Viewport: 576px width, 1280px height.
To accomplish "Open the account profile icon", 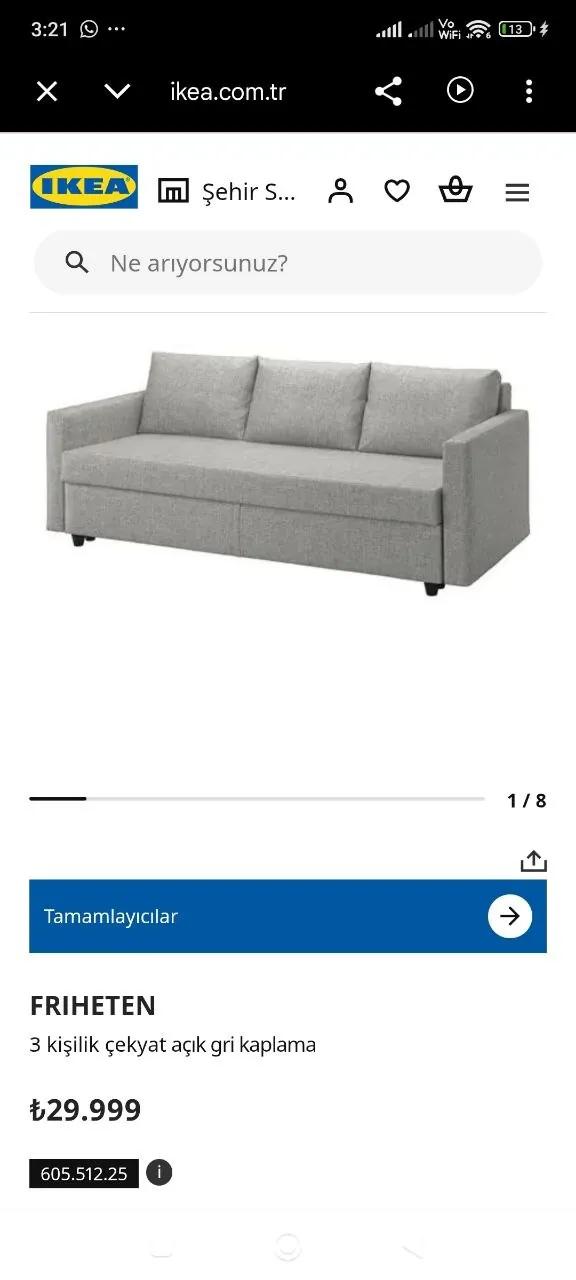I will click(341, 191).
